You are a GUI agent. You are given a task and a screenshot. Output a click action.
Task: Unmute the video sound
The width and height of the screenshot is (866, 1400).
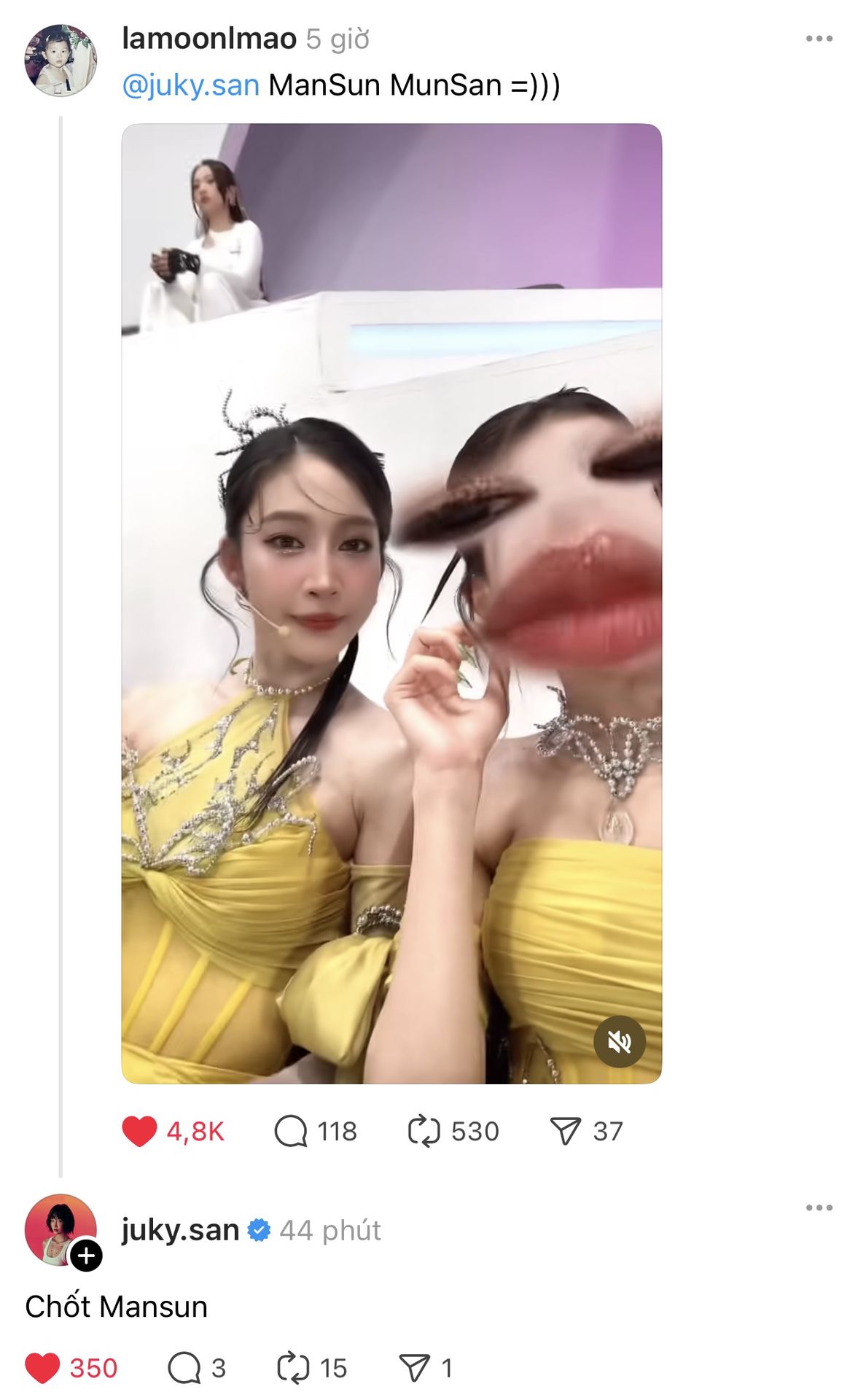(x=619, y=1042)
